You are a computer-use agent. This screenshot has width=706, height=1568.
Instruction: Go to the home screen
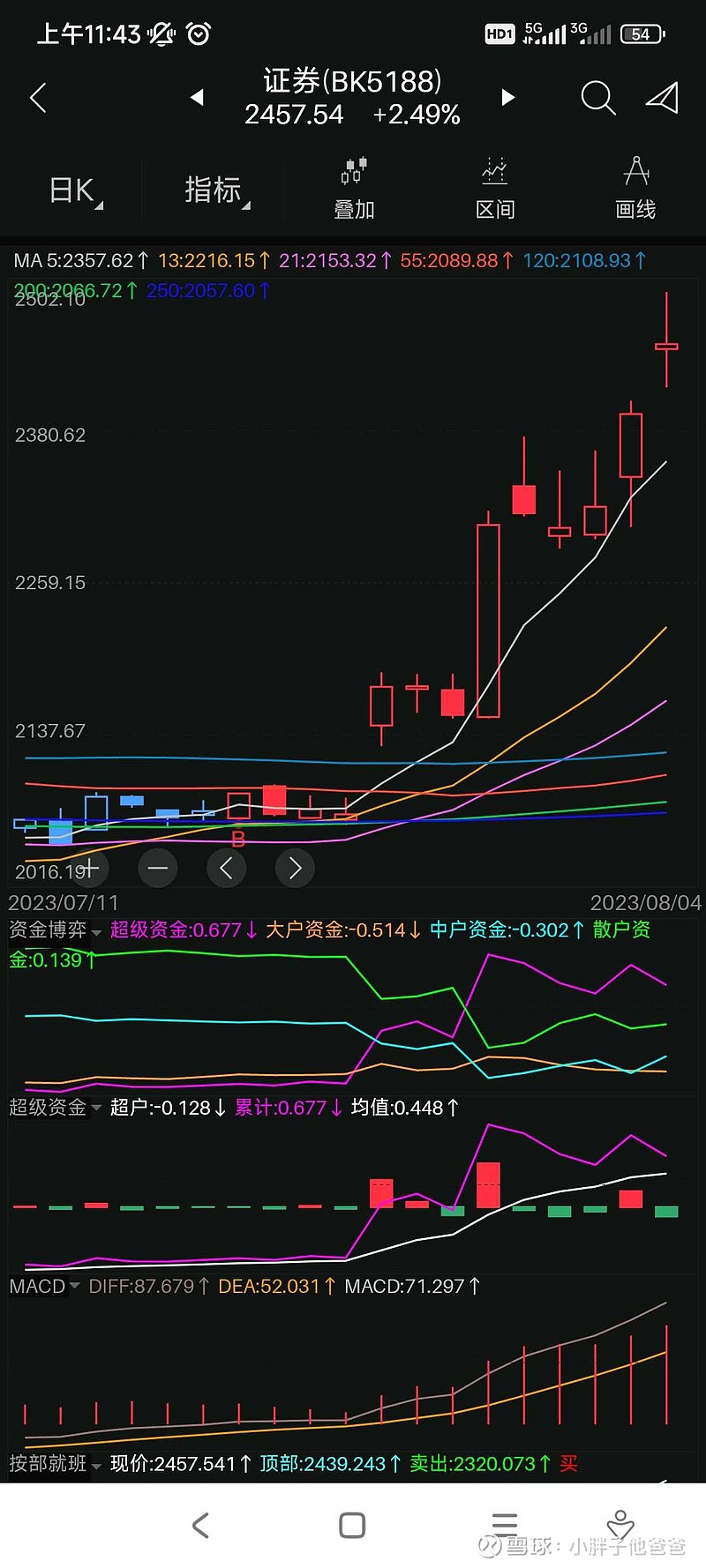[352, 1526]
